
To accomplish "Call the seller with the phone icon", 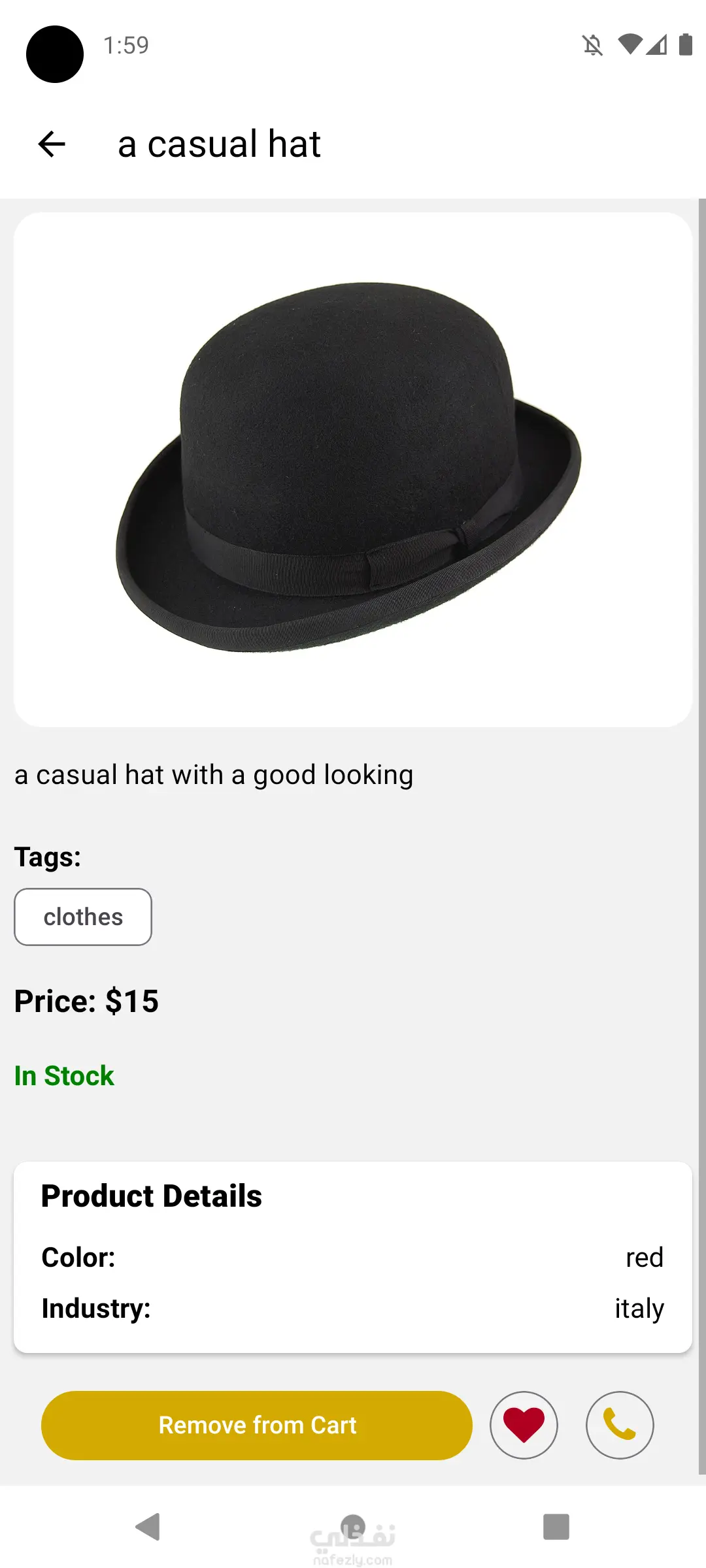I will click(620, 1425).
